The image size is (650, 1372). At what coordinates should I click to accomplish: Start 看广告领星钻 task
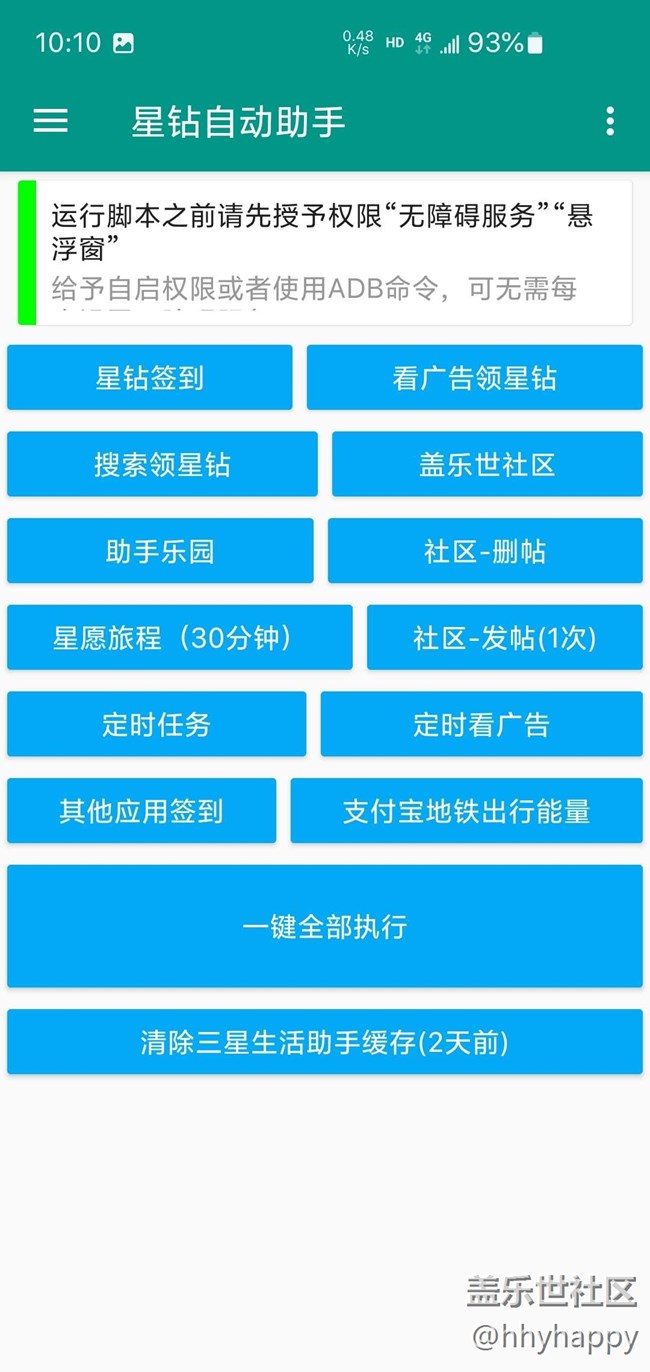coord(474,378)
